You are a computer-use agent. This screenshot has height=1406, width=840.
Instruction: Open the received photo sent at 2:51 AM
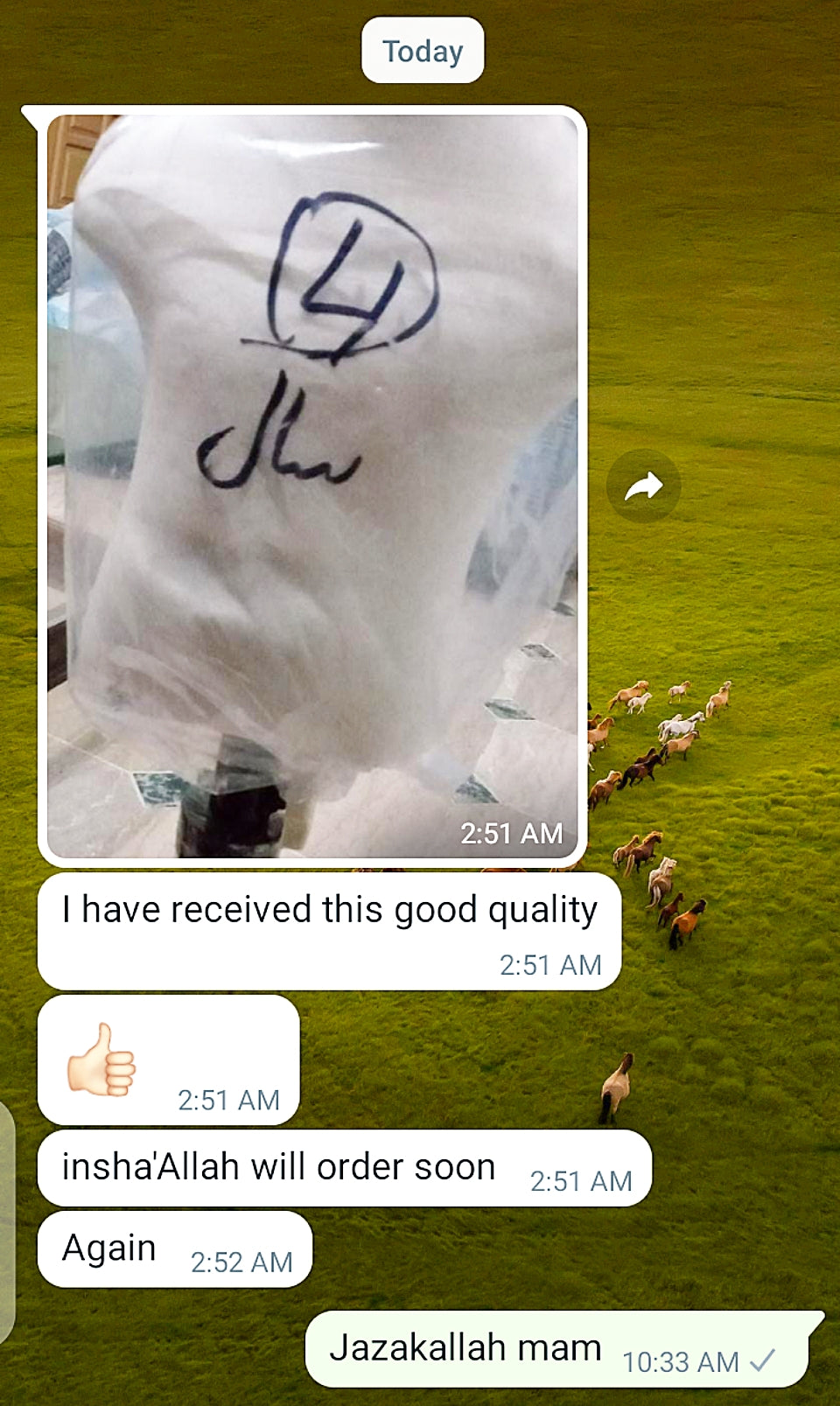coord(312,486)
